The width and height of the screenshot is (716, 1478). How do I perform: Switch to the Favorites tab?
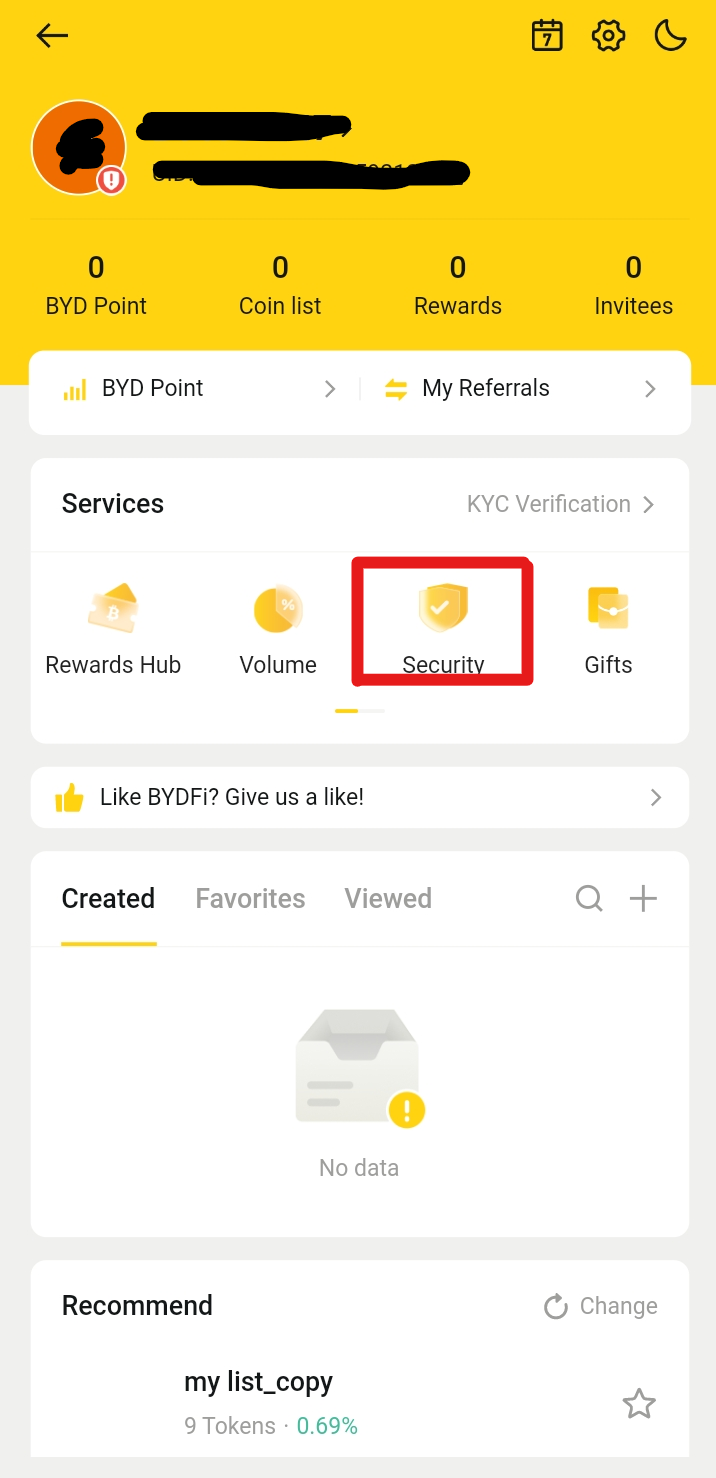click(x=250, y=899)
